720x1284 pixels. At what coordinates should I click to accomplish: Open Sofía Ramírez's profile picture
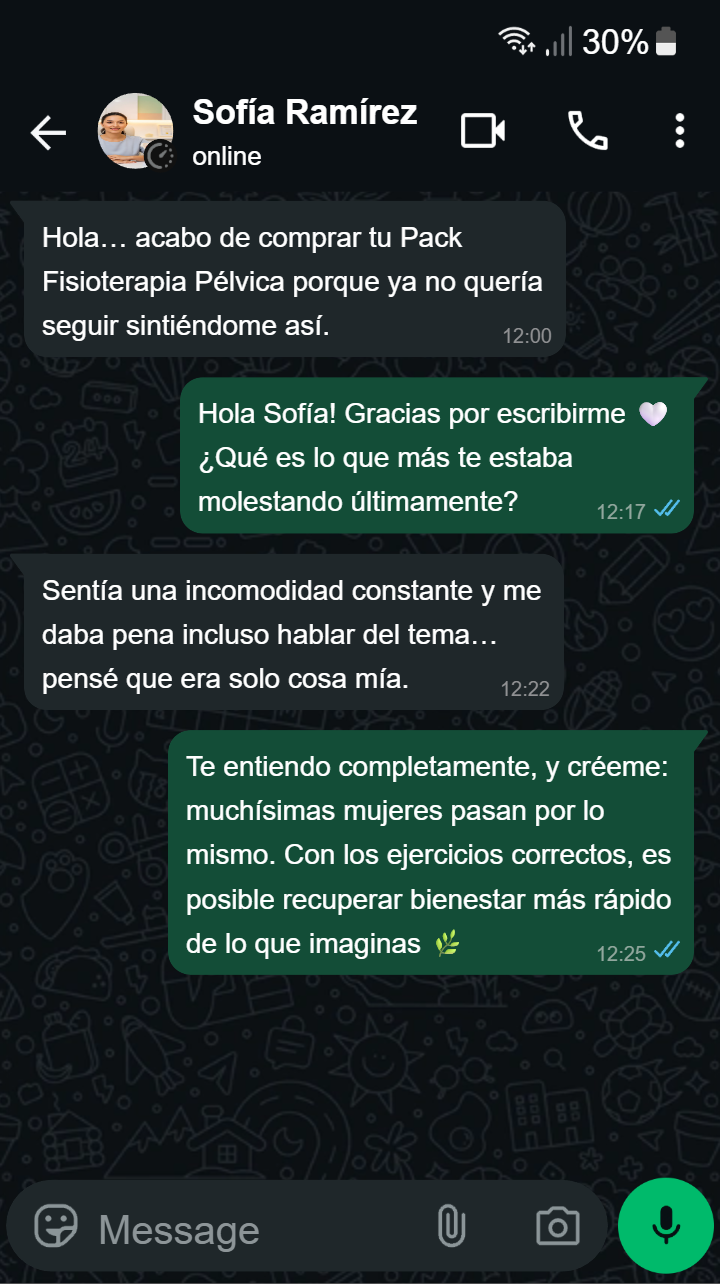[135, 131]
